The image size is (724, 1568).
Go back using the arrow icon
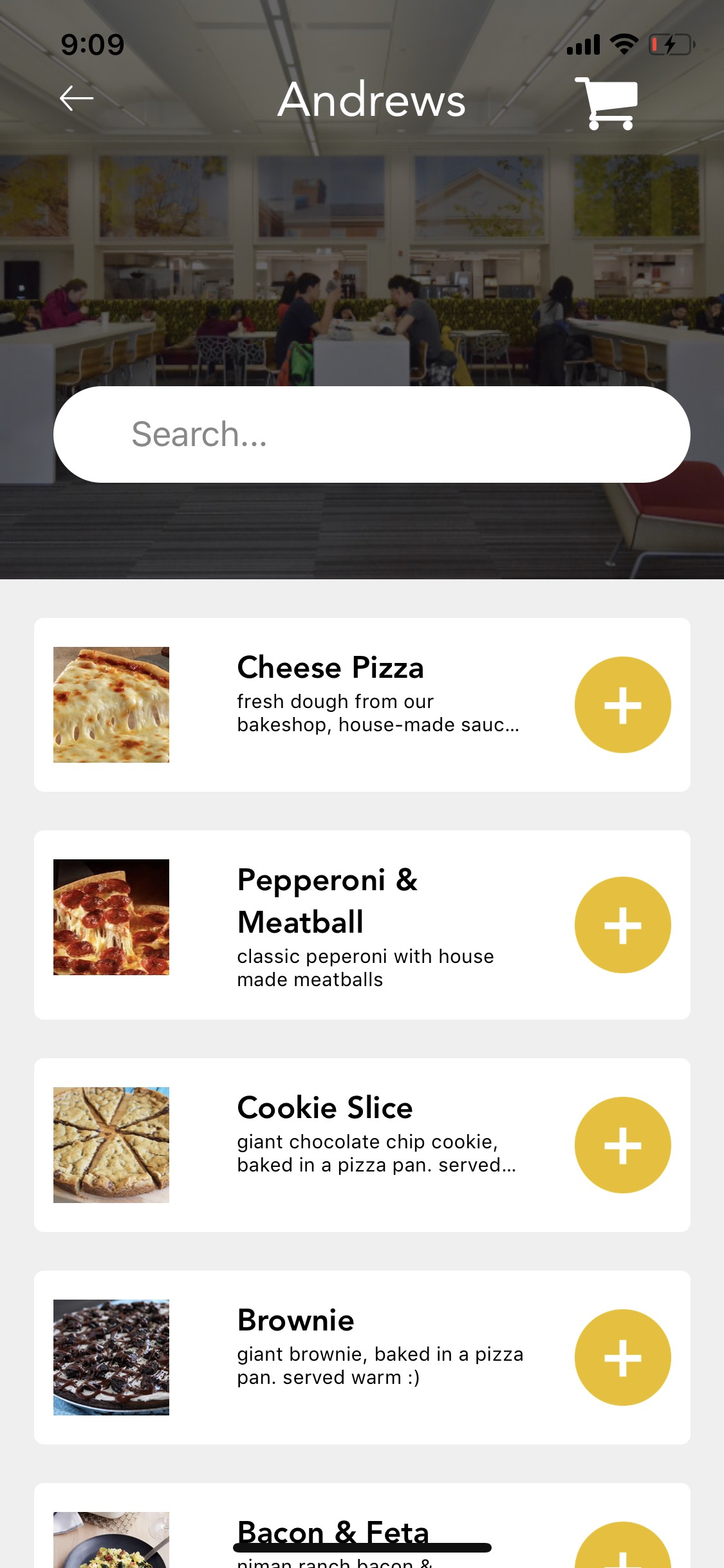[x=77, y=98]
